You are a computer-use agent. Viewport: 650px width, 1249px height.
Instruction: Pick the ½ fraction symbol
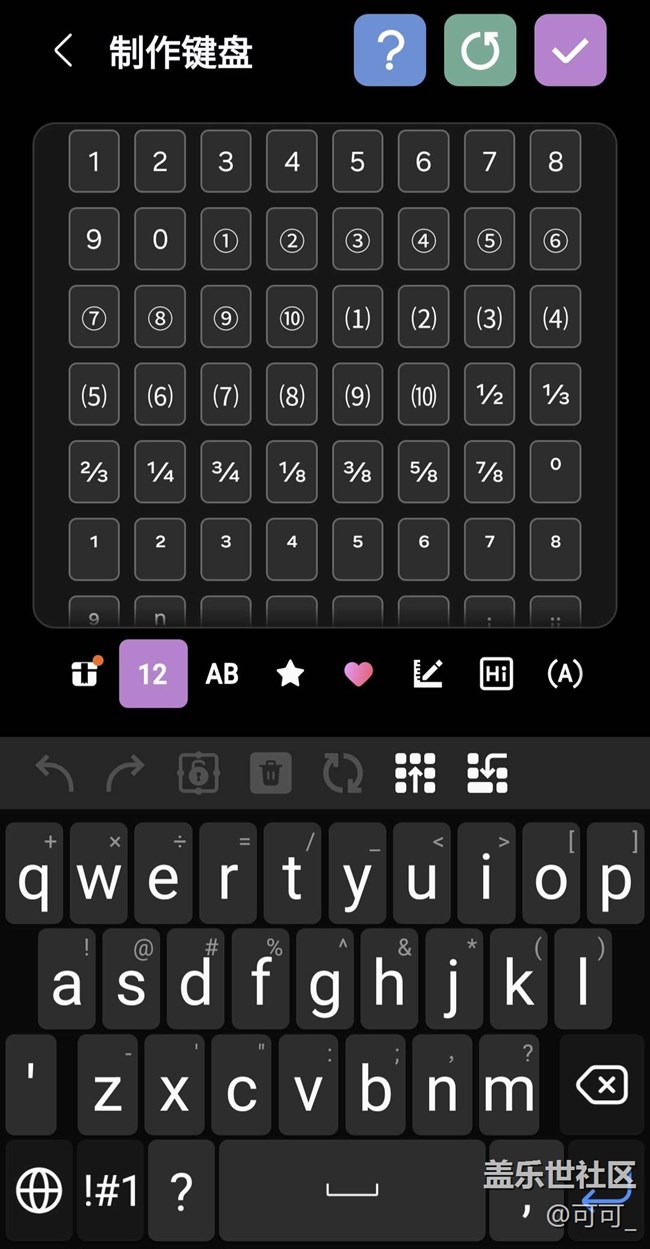coord(490,395)
